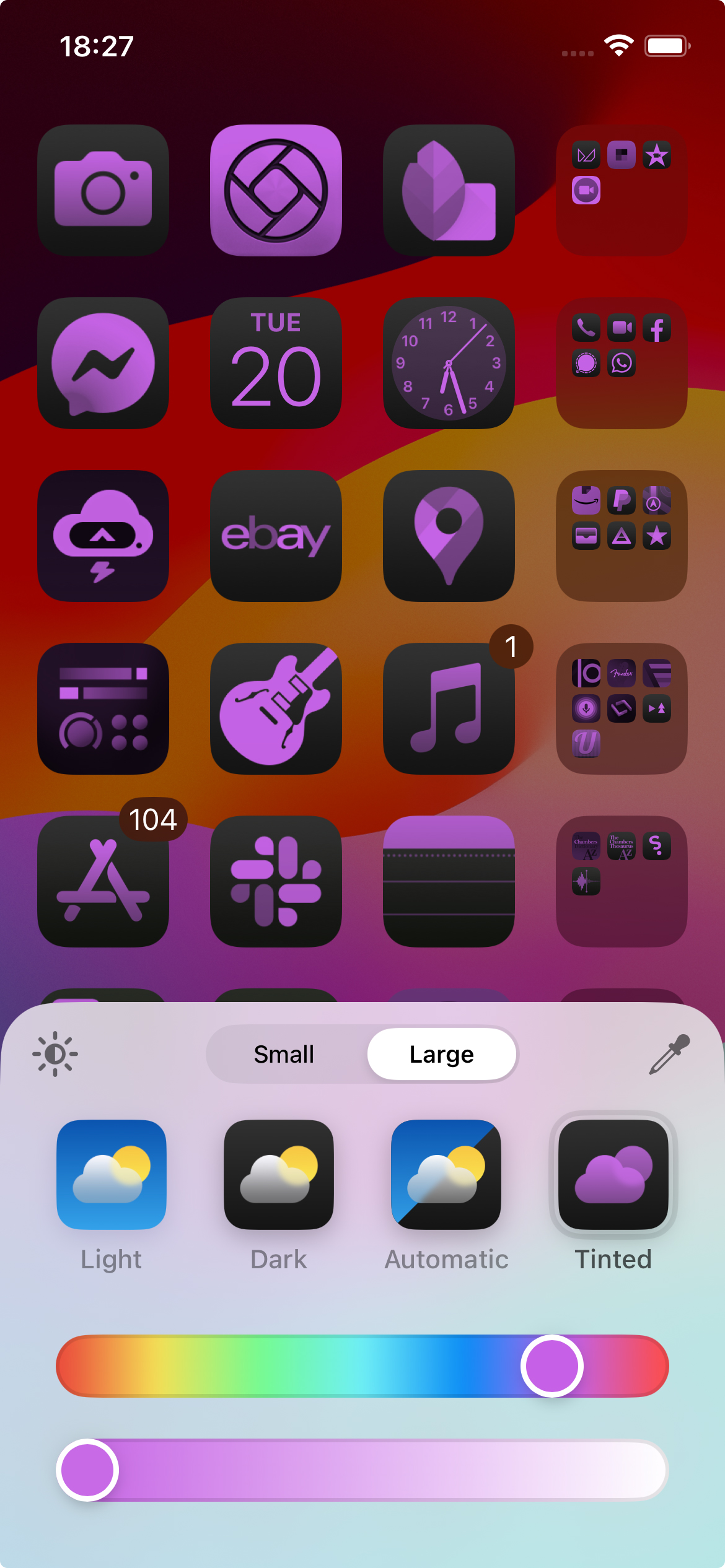Open the GarageBand guitar app
This screenshot has width=725, height=1568.
(276, 708)
